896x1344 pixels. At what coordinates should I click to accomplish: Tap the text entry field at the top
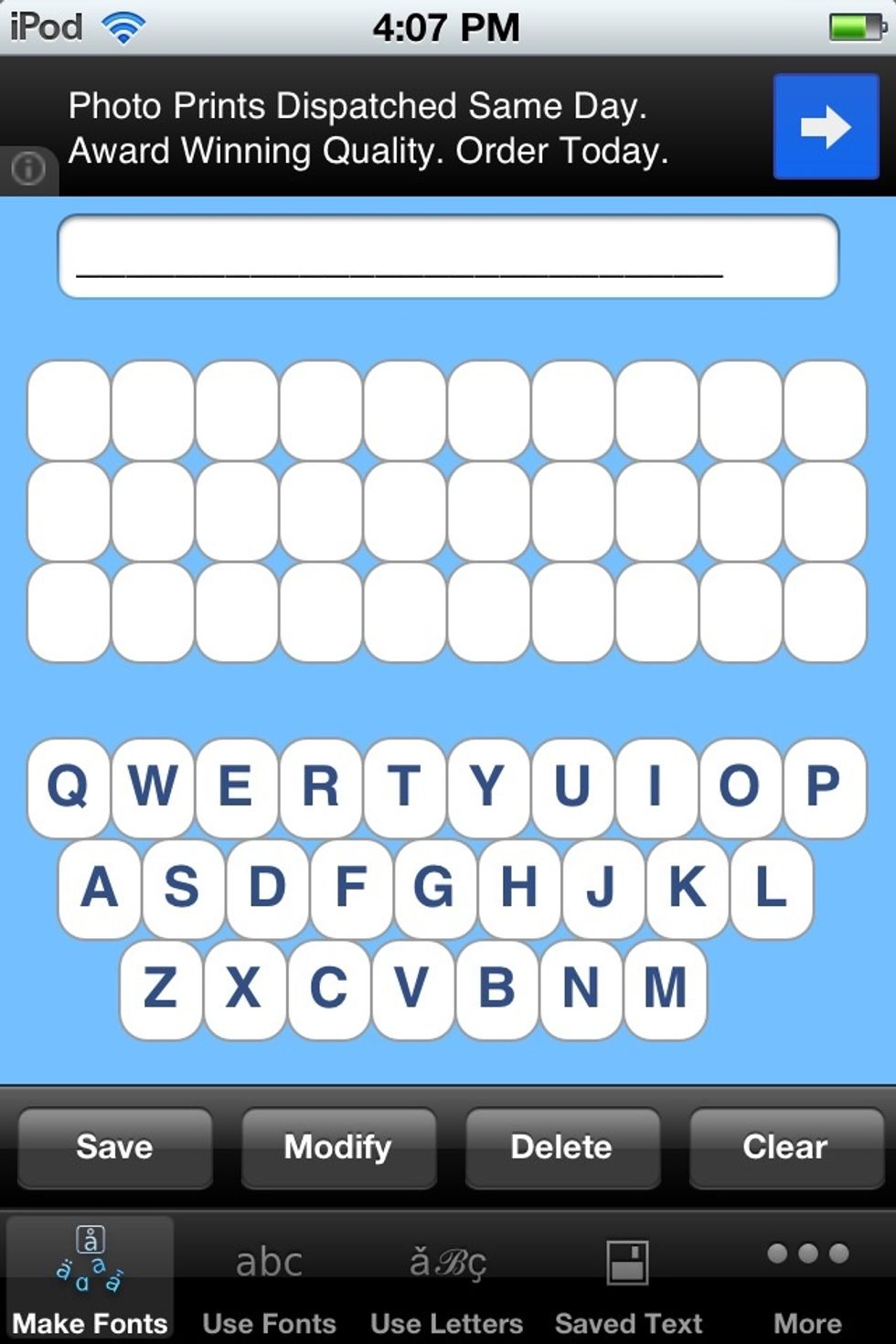click(x=448, y=256)
